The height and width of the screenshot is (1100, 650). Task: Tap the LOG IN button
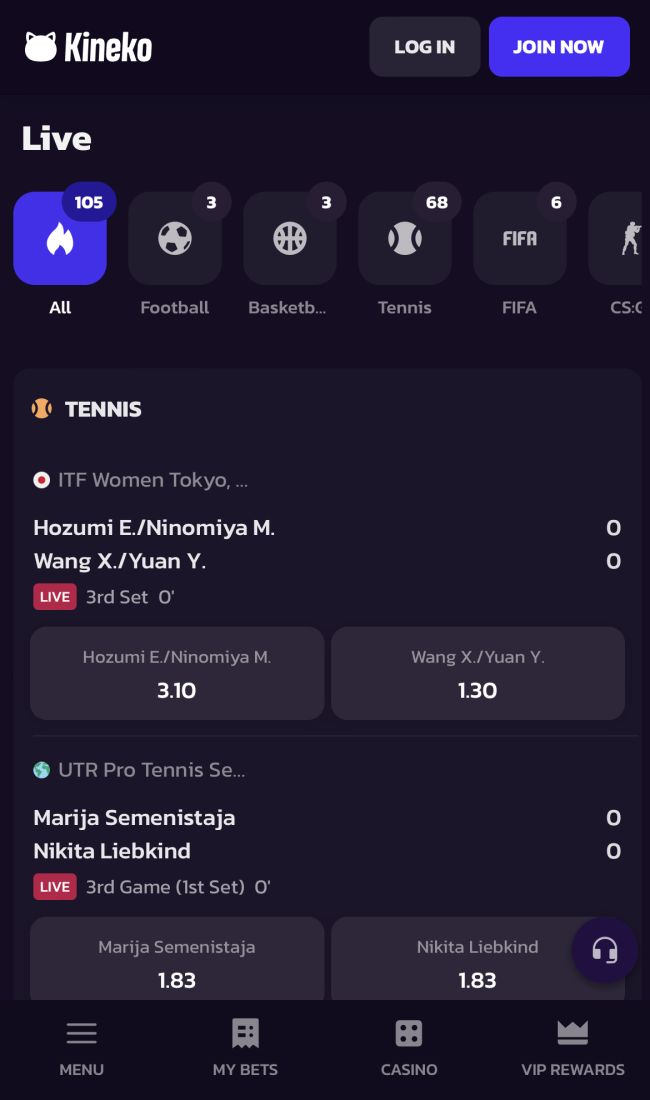pyautogui.click(x=424, y=47)
